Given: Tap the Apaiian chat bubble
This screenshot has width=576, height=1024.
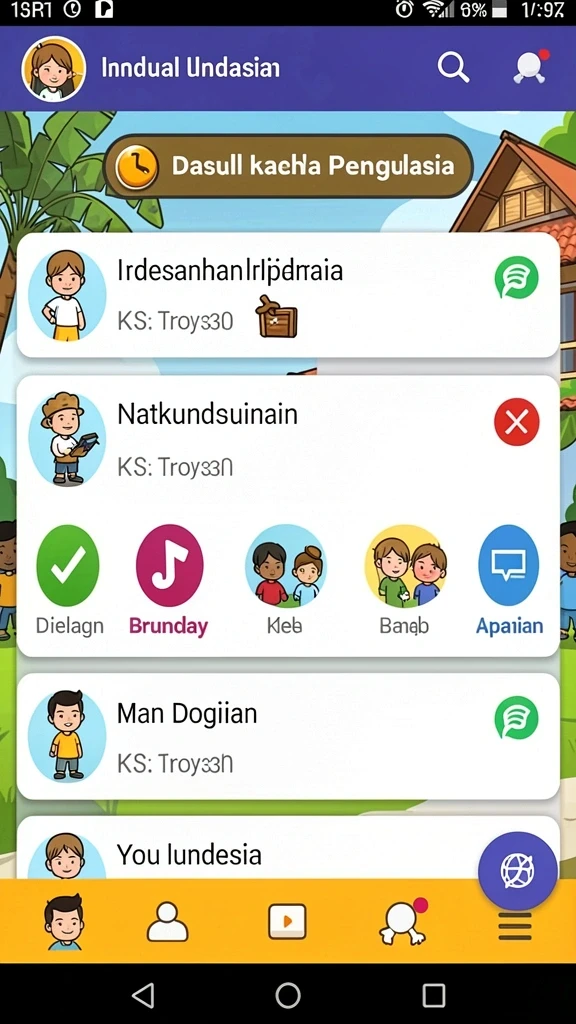Looking at the screenshot, I should [x=509, y=566].
